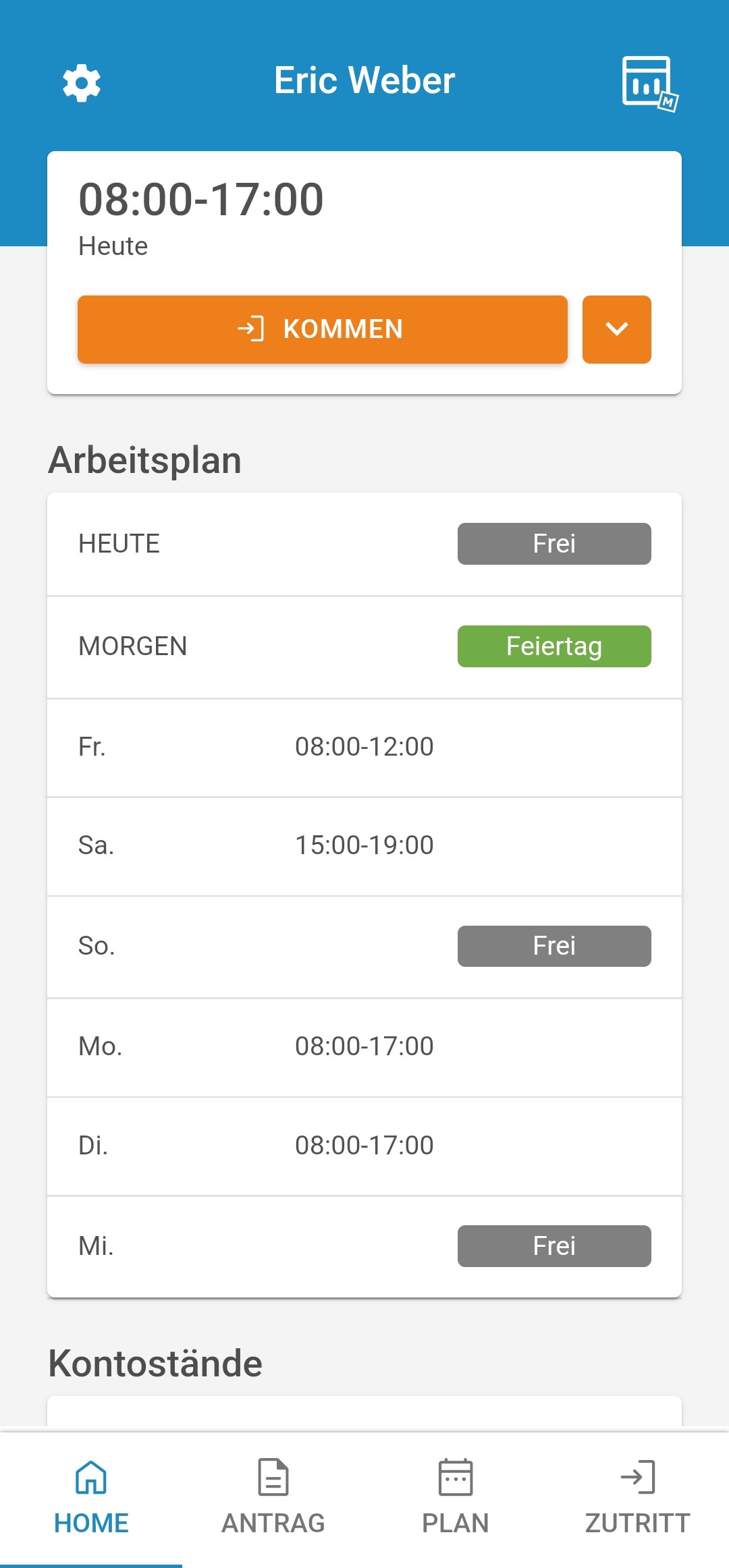Switch to the ANTRAG tab
This screenshot has height=1568, width=729.
pyautogui.click(x=273, y=1521)
